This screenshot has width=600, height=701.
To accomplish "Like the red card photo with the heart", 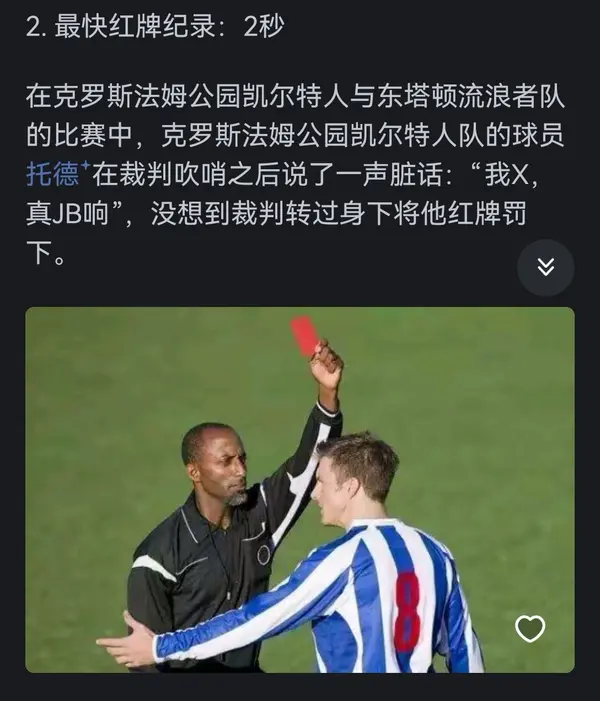I will point(530,628).
